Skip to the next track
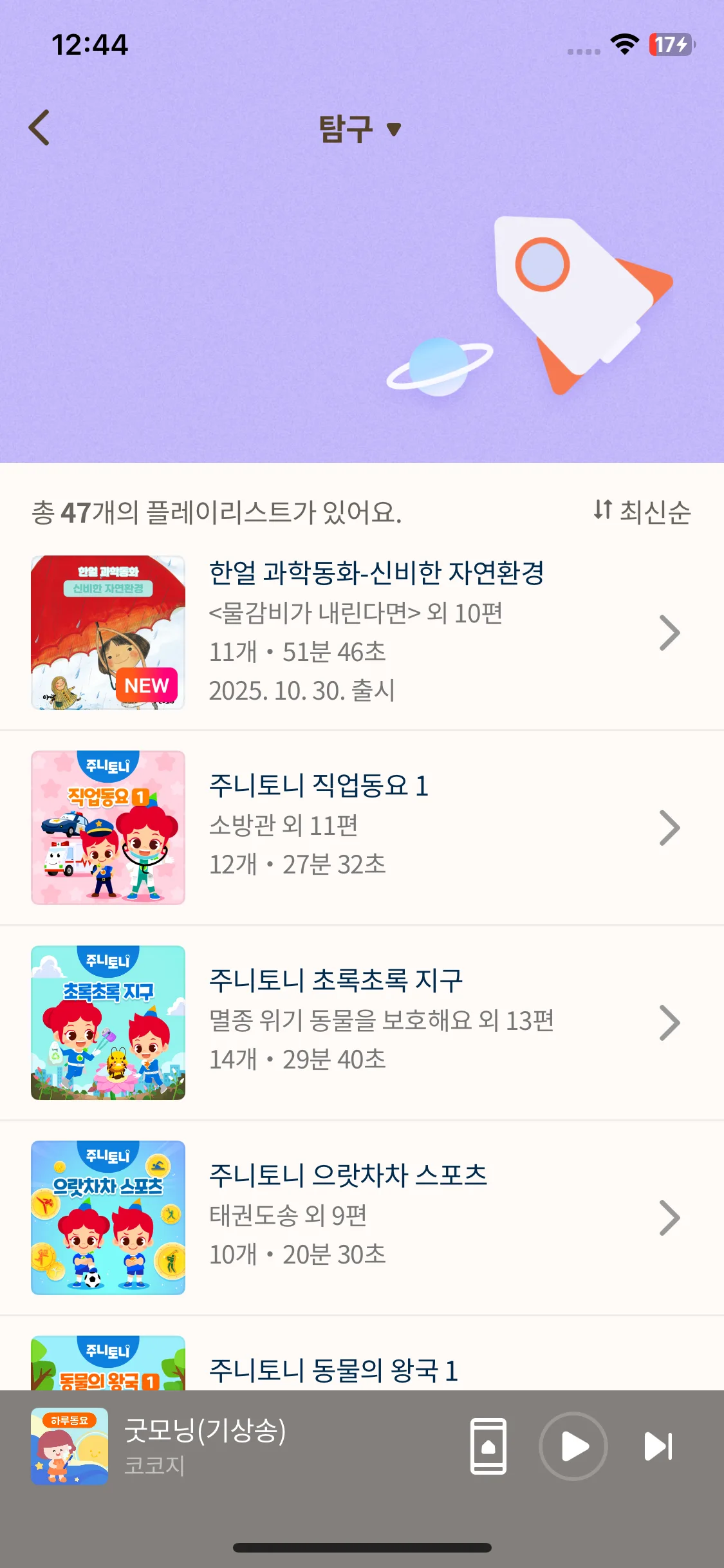This screenshot has width=724, height=1568. 658,1446
